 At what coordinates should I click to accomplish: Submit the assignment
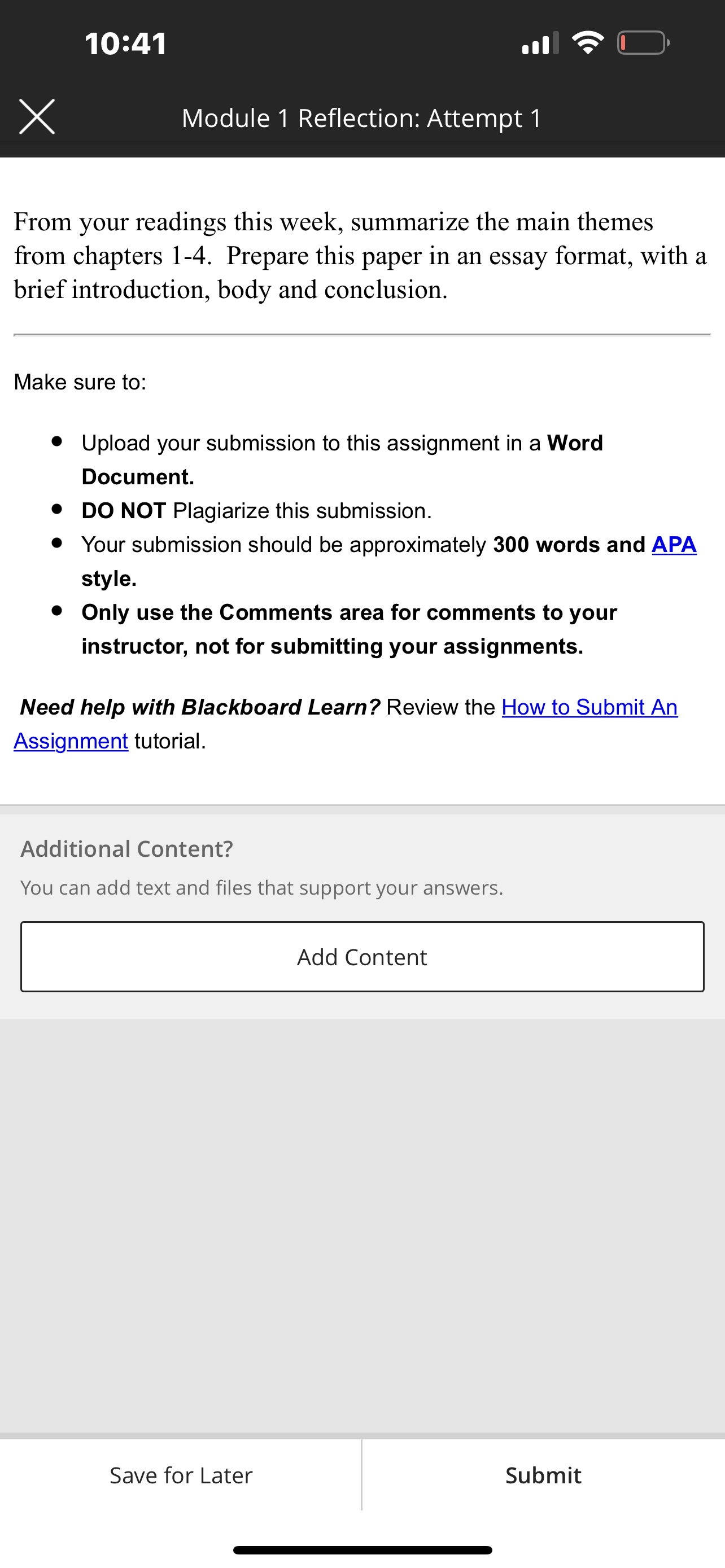click(x=544, y=1475)
